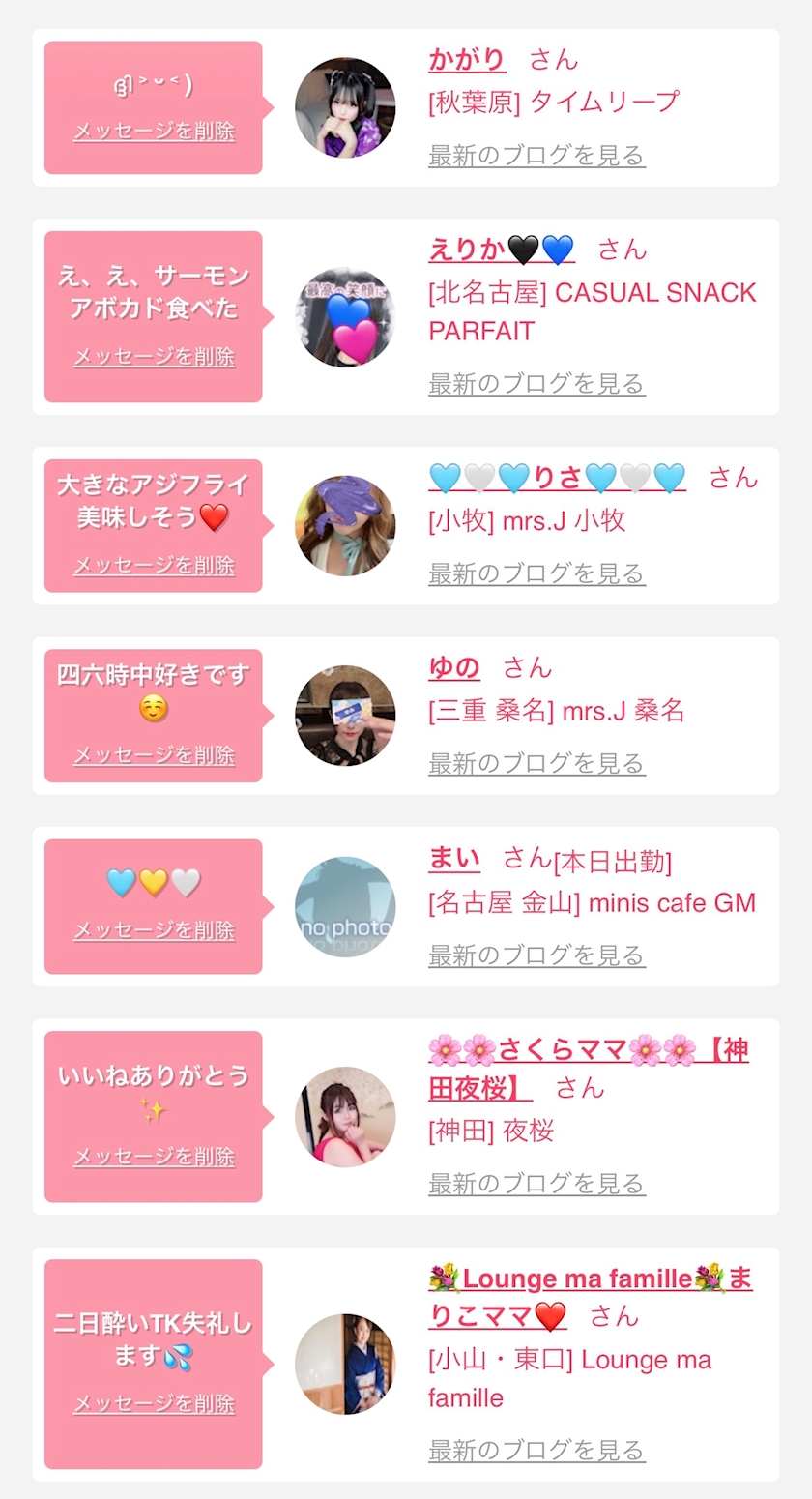
Task: View かがり's latest blog
Action: click(536, 155)
